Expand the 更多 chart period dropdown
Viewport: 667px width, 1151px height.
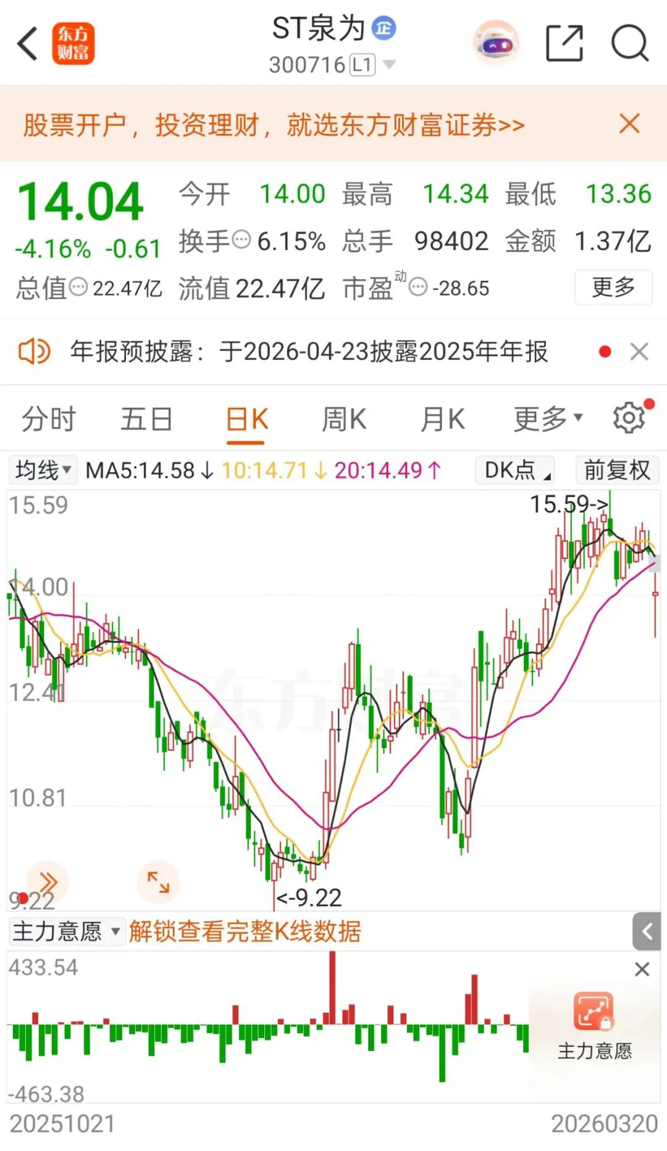(x=547, y=419)
